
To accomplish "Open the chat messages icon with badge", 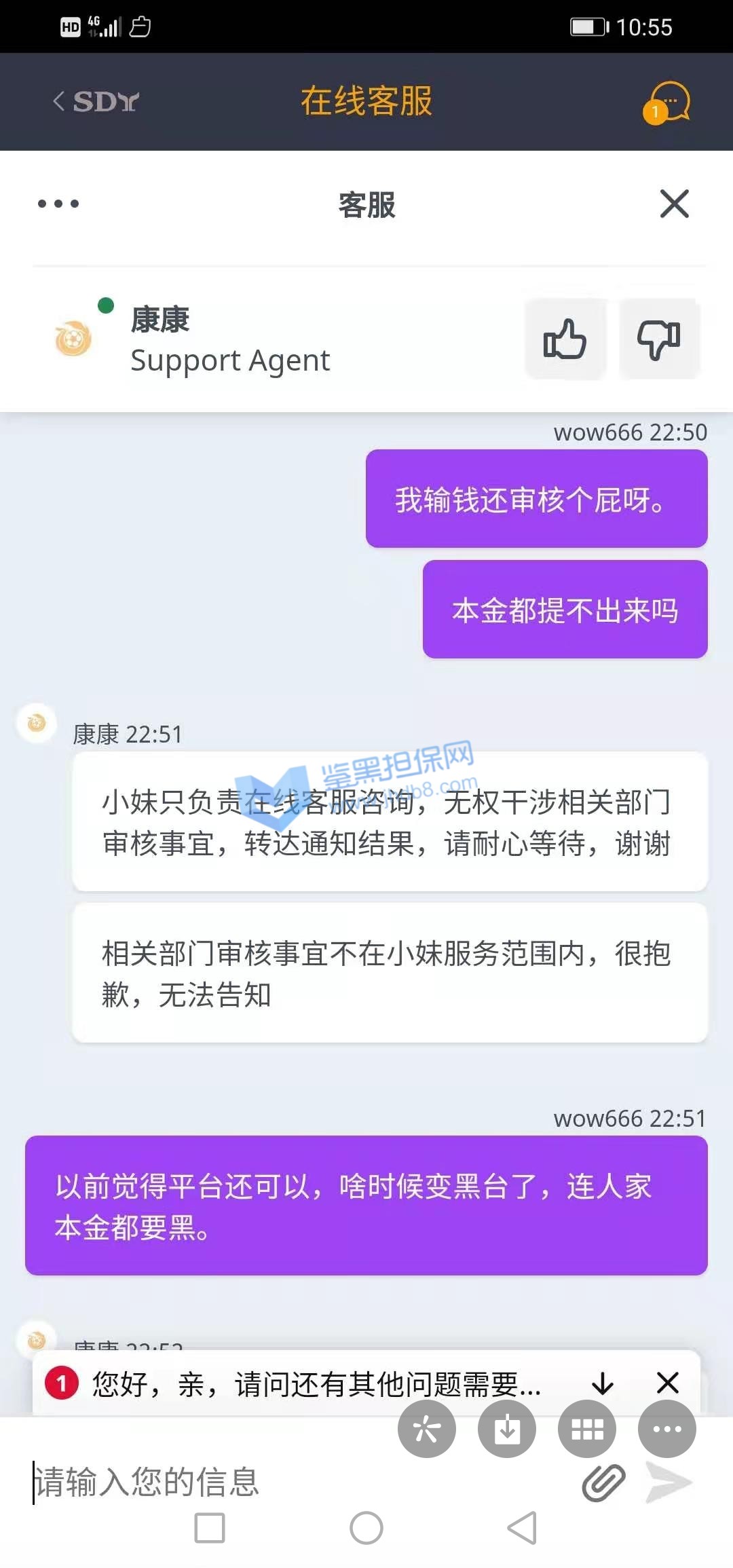I will 668,102.
